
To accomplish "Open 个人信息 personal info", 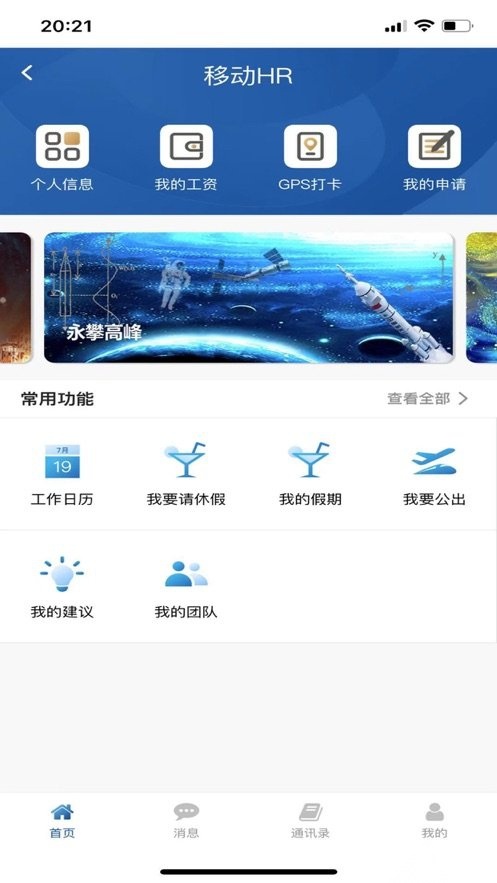I will 62,158.
